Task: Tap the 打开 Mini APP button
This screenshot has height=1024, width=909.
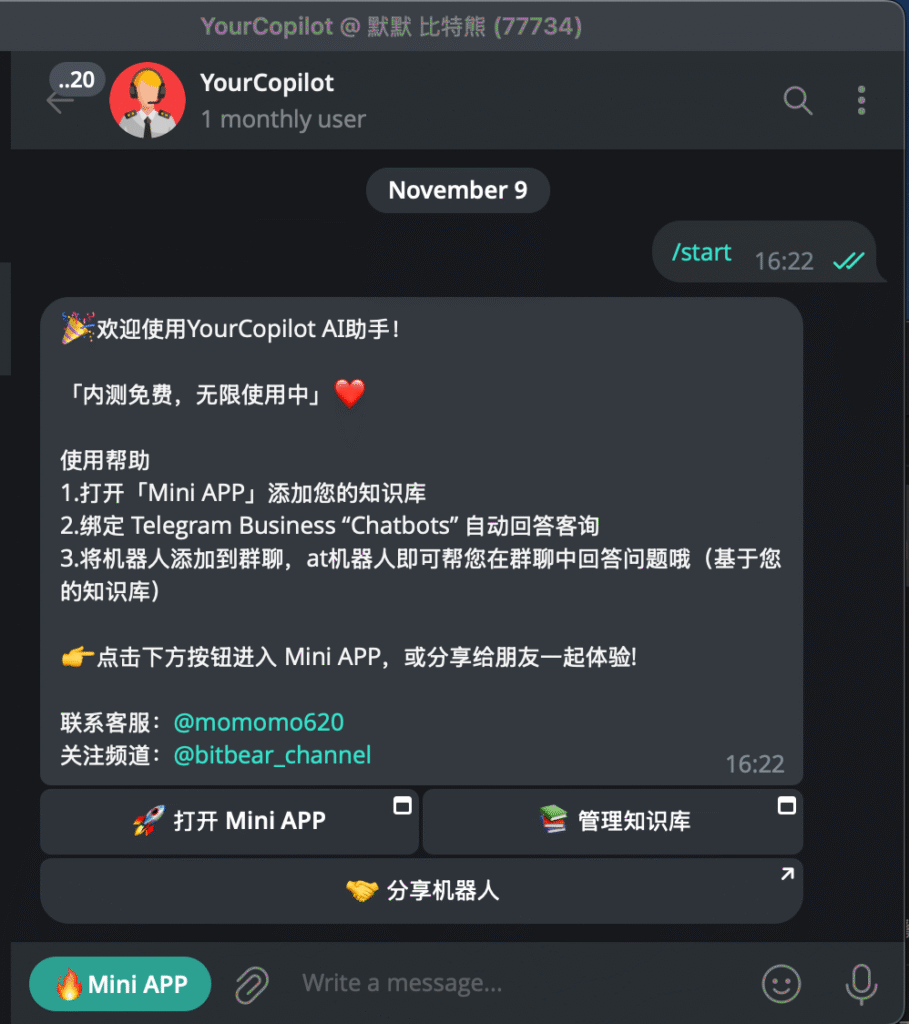Action: pyautogui.click(x=229, y=821)
